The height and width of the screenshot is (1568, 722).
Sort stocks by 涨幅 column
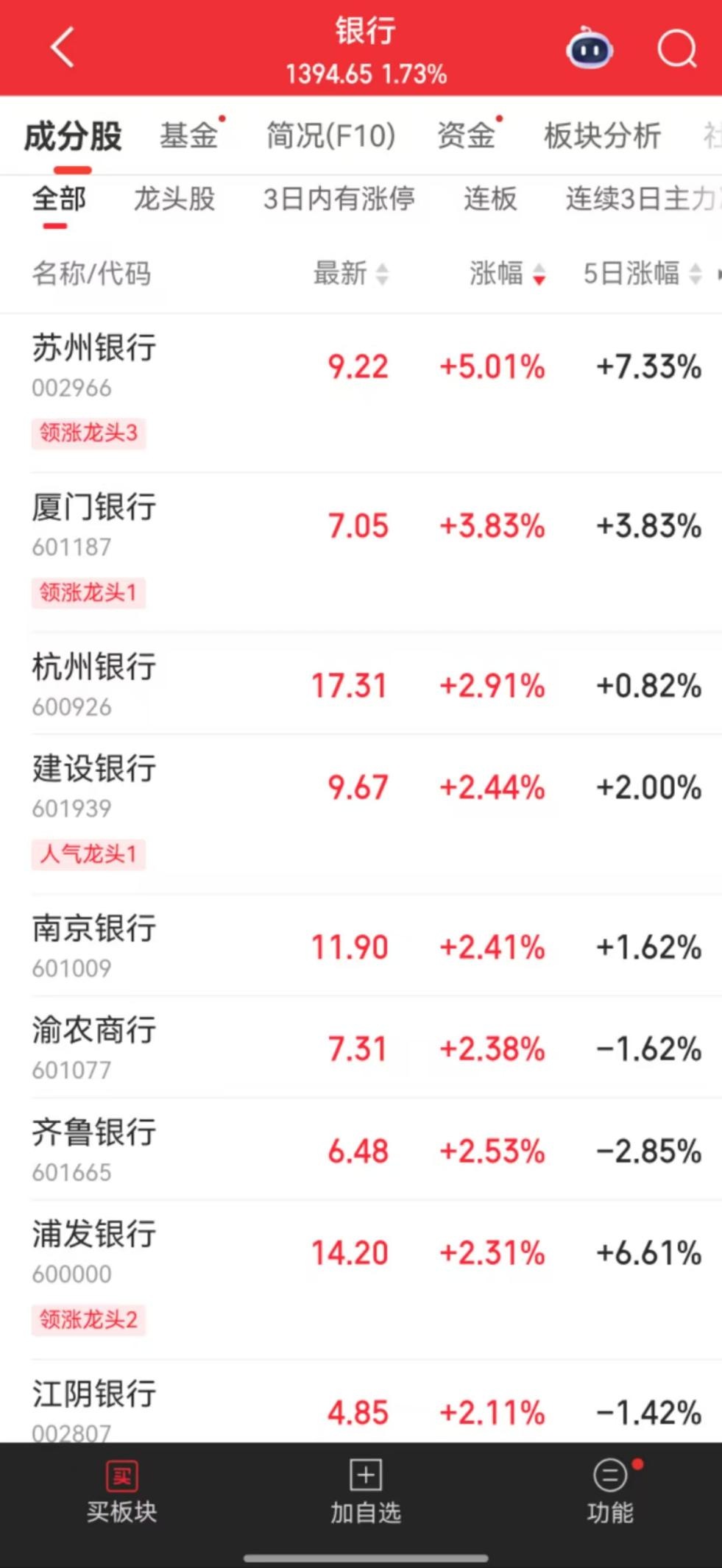tap(507, 274)
